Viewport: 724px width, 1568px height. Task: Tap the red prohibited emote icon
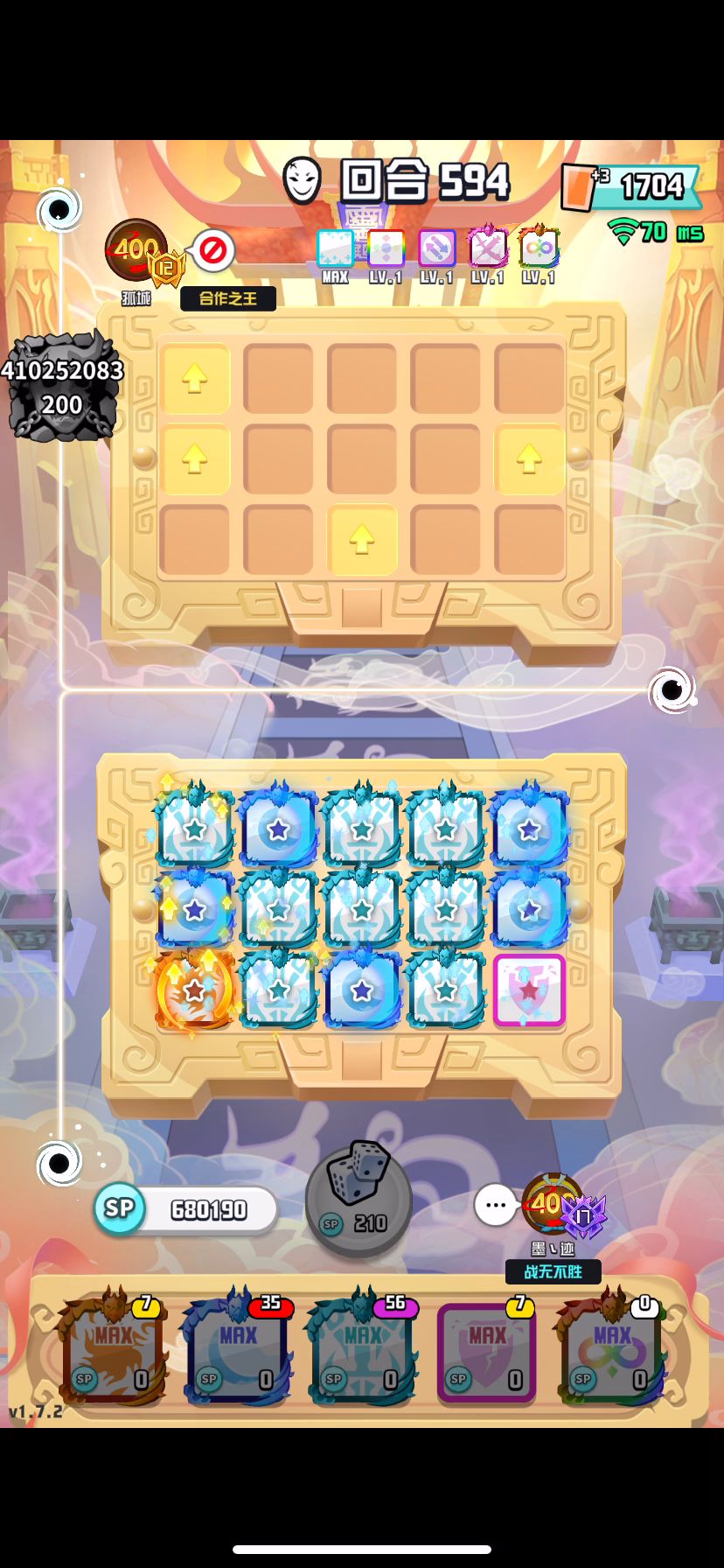(212, 251)
